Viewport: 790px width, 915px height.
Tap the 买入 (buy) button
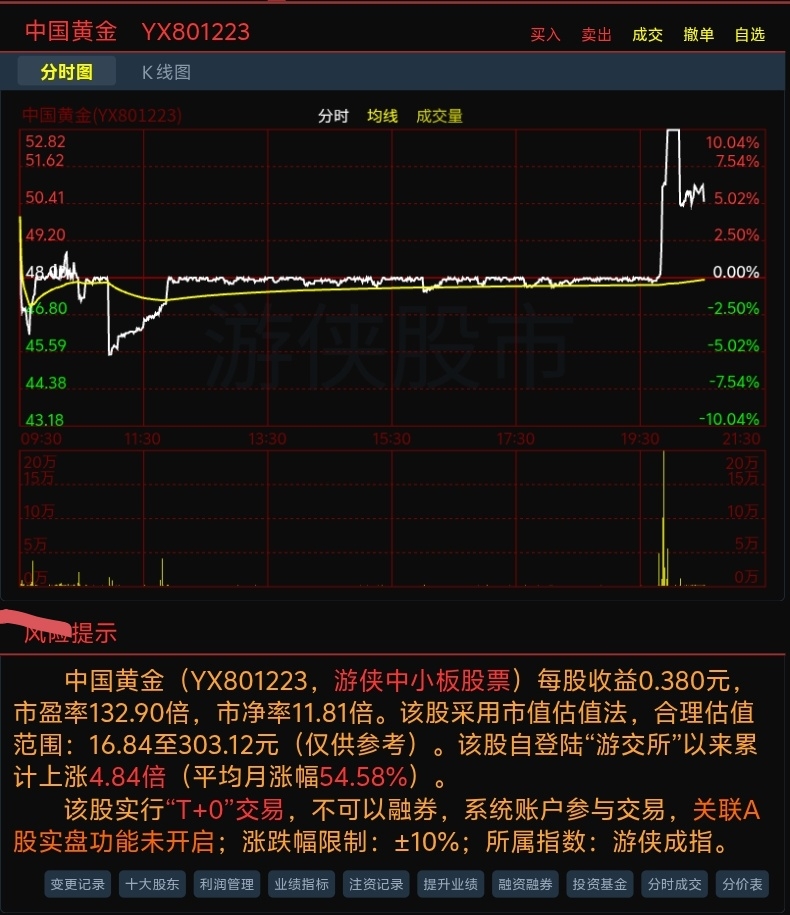click(x=545, y=34)
